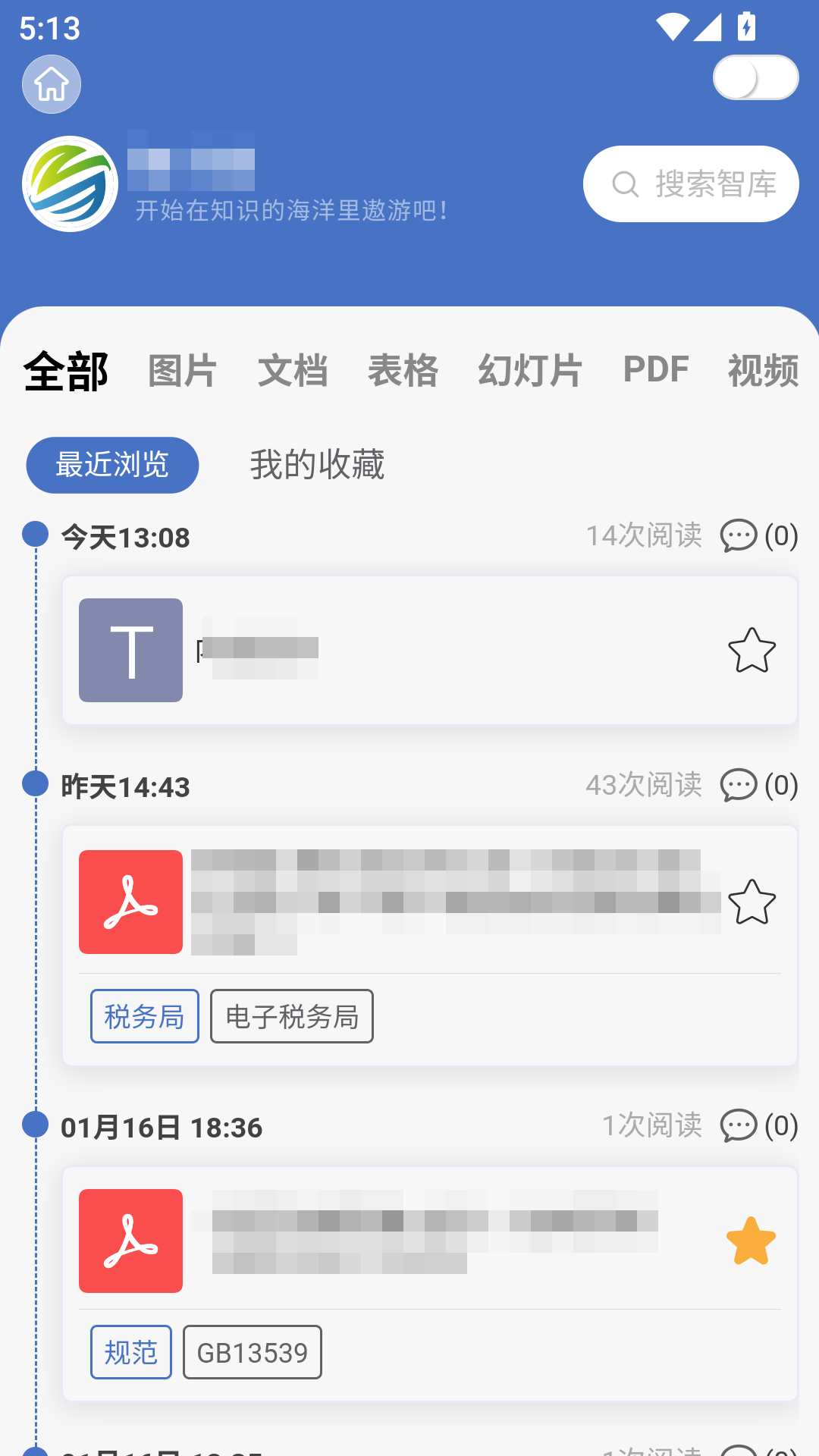819x1456 pixels.
Task: Switch to the PDF tab
Action: coord(655,370)
